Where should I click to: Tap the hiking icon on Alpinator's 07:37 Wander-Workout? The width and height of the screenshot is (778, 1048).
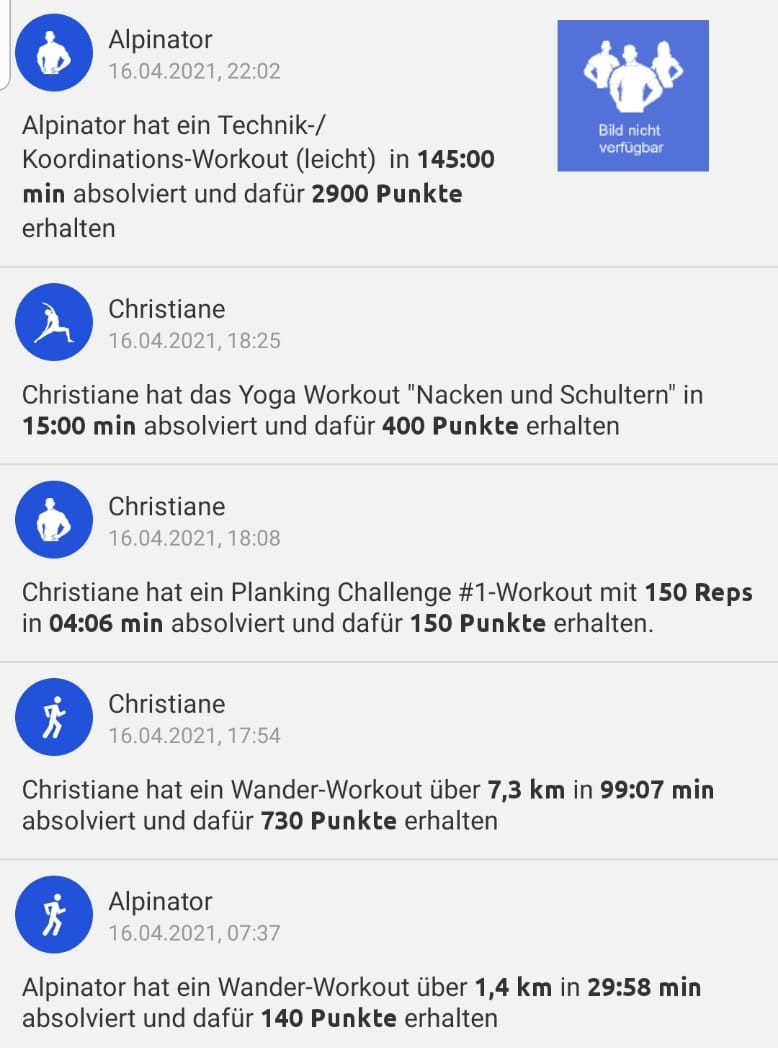(x=54, y=913)
